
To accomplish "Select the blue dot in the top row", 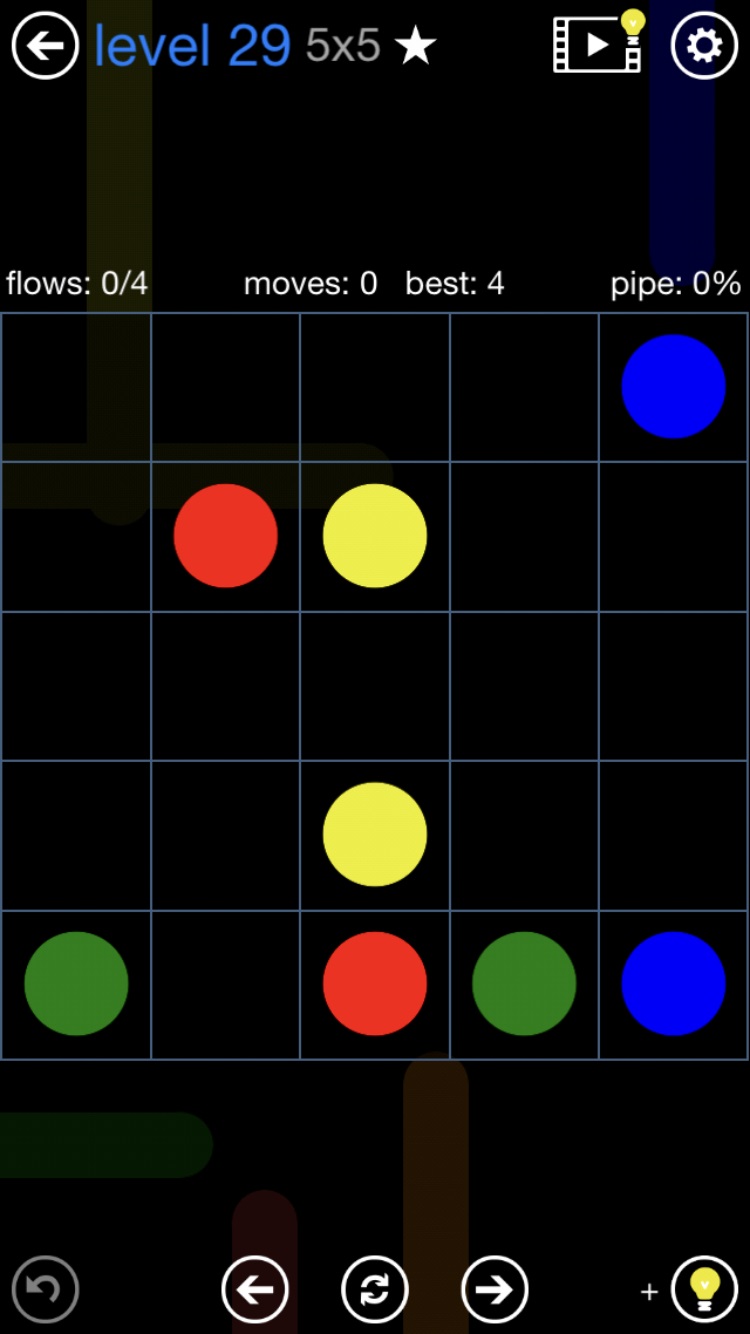I will [x=673, y=386].
